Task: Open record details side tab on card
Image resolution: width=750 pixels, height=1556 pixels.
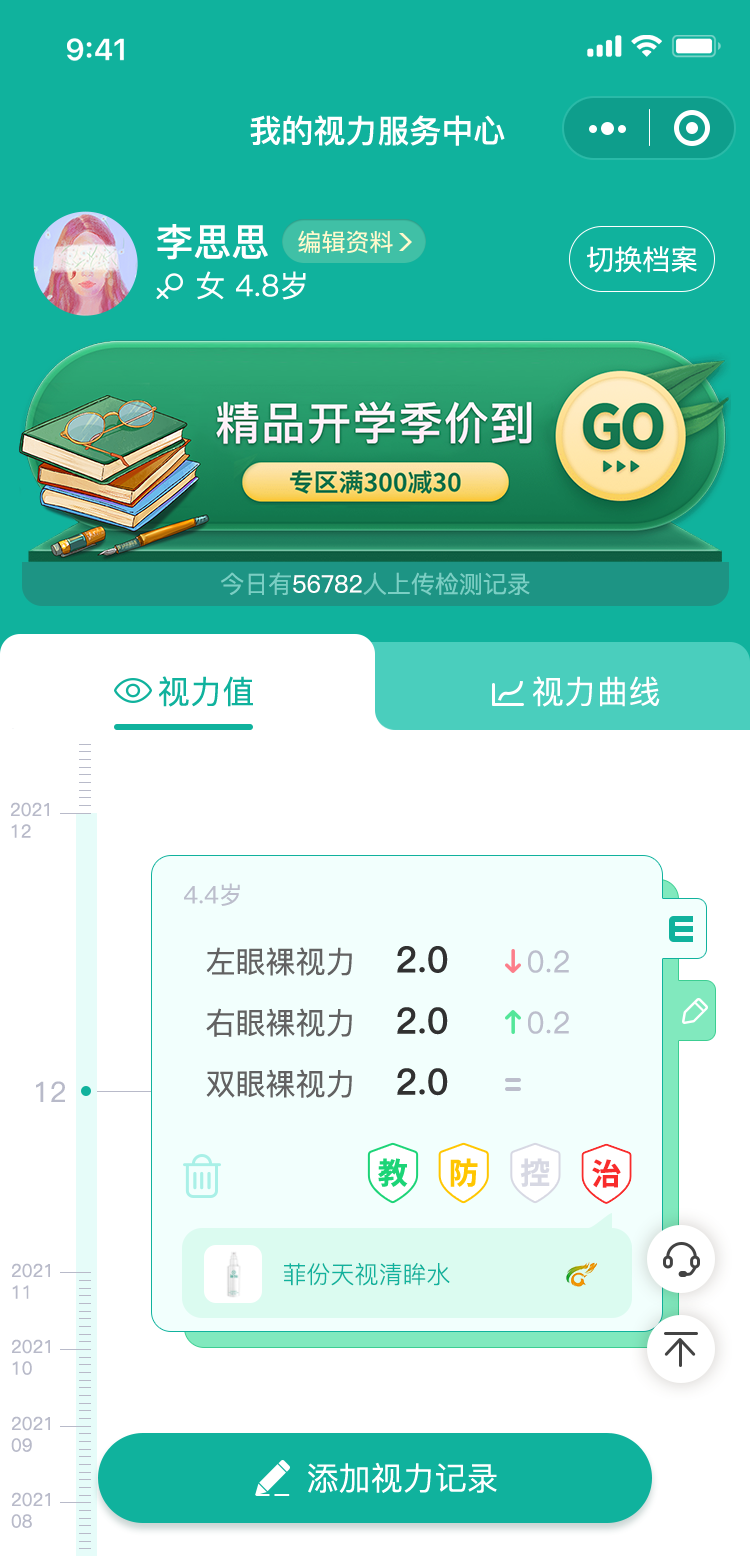Action: [x=683, y=930]
